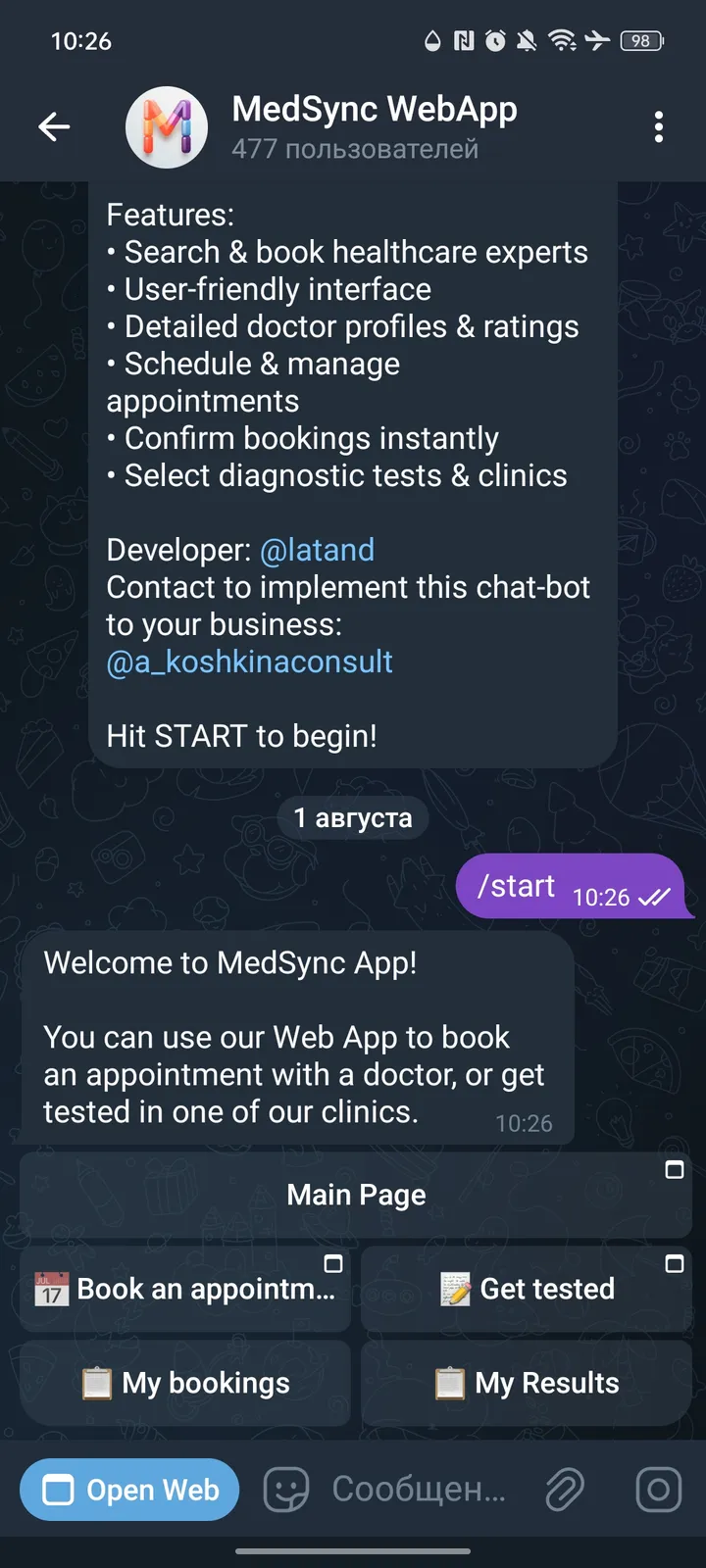Open the MedSync WebApp profile picture
The height and width of the screenshot is (1568, 706).
(x=167, y=127)
